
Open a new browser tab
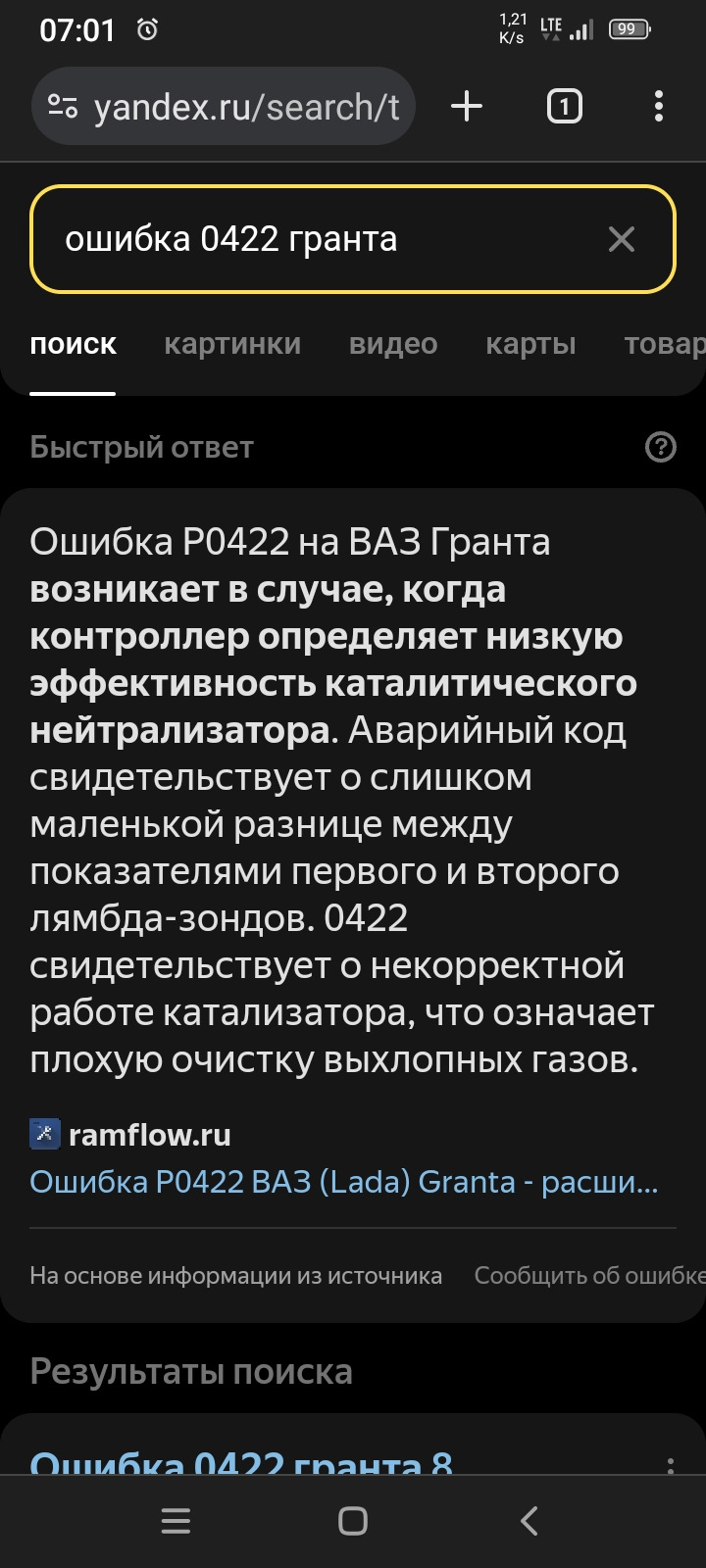[467, 106]
